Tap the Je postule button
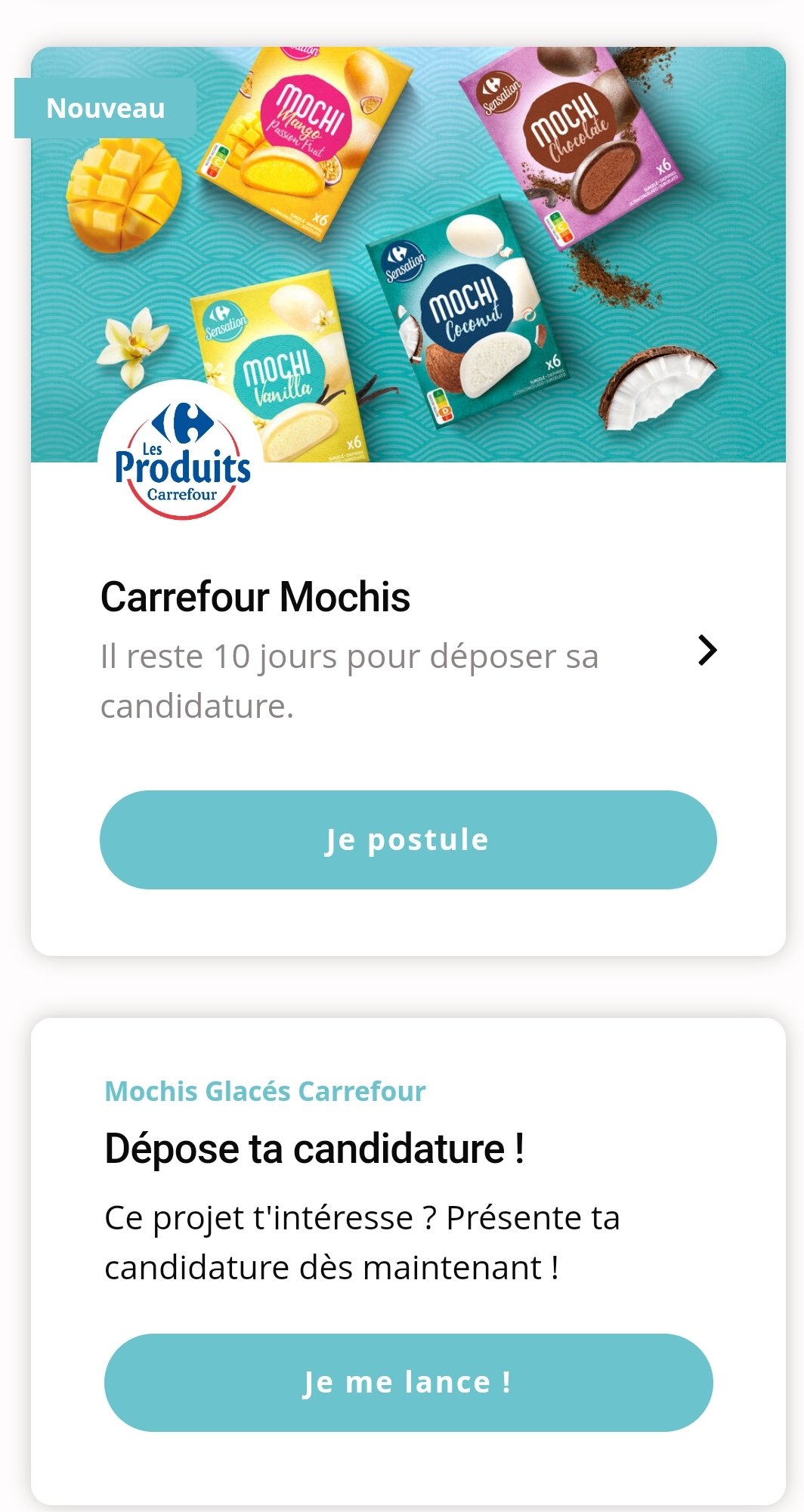Image resolution: width=804 pixels, height=1512 pixels. pos(408,839)
